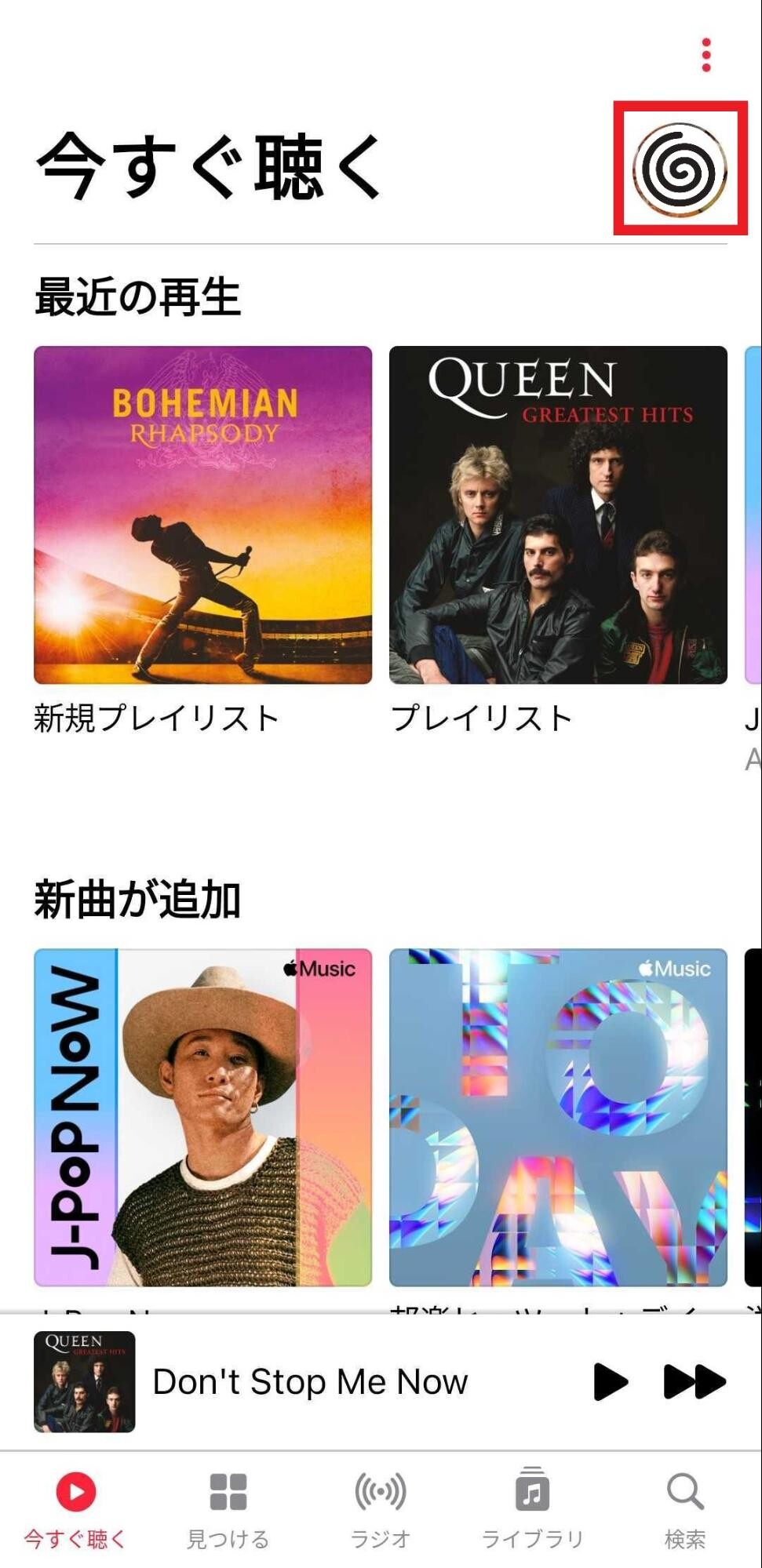Open the Today's Hits playlist card
The height and width of the screenshot is (1568, 762).
(x=558, y=1117)
